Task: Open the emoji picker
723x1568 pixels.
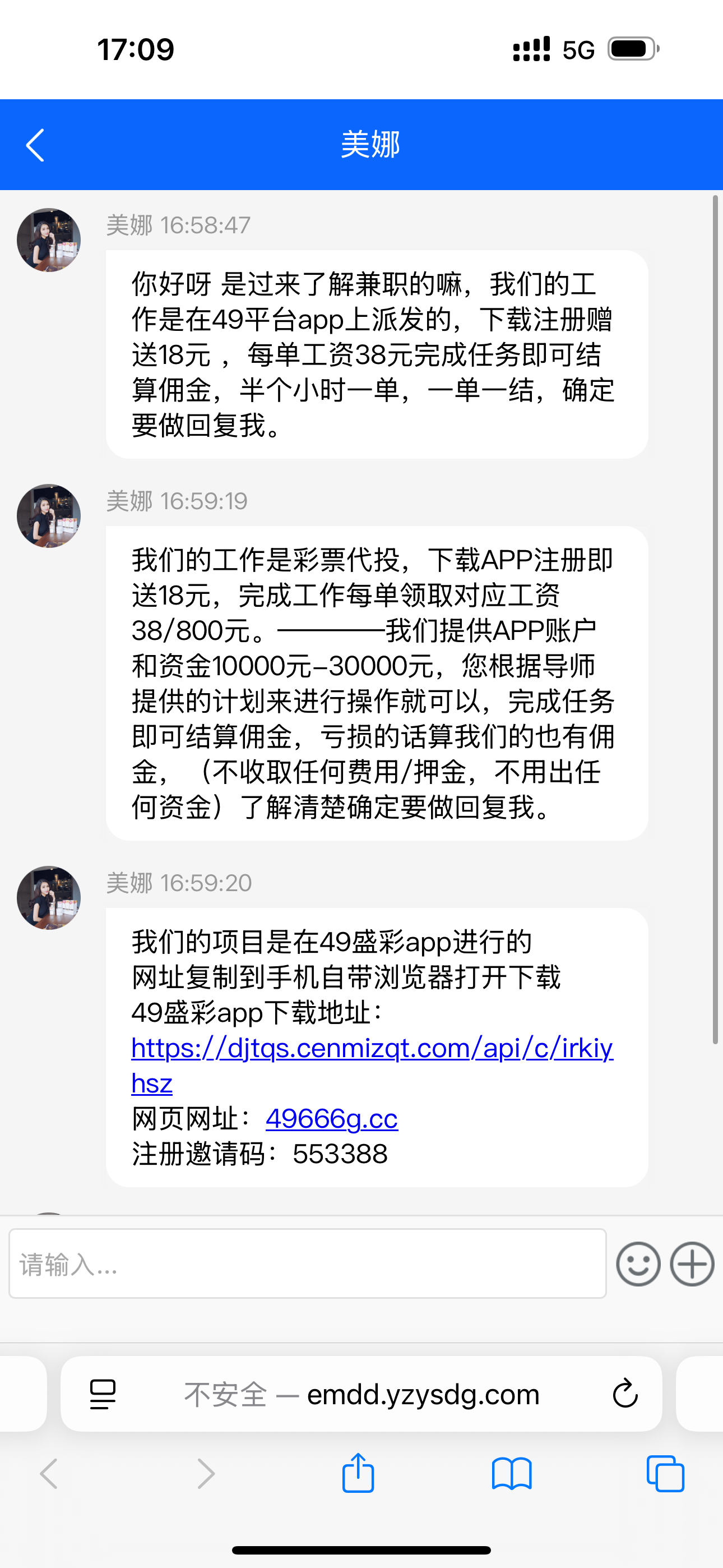Action: pyautogui.click(x=638, y=1264)
